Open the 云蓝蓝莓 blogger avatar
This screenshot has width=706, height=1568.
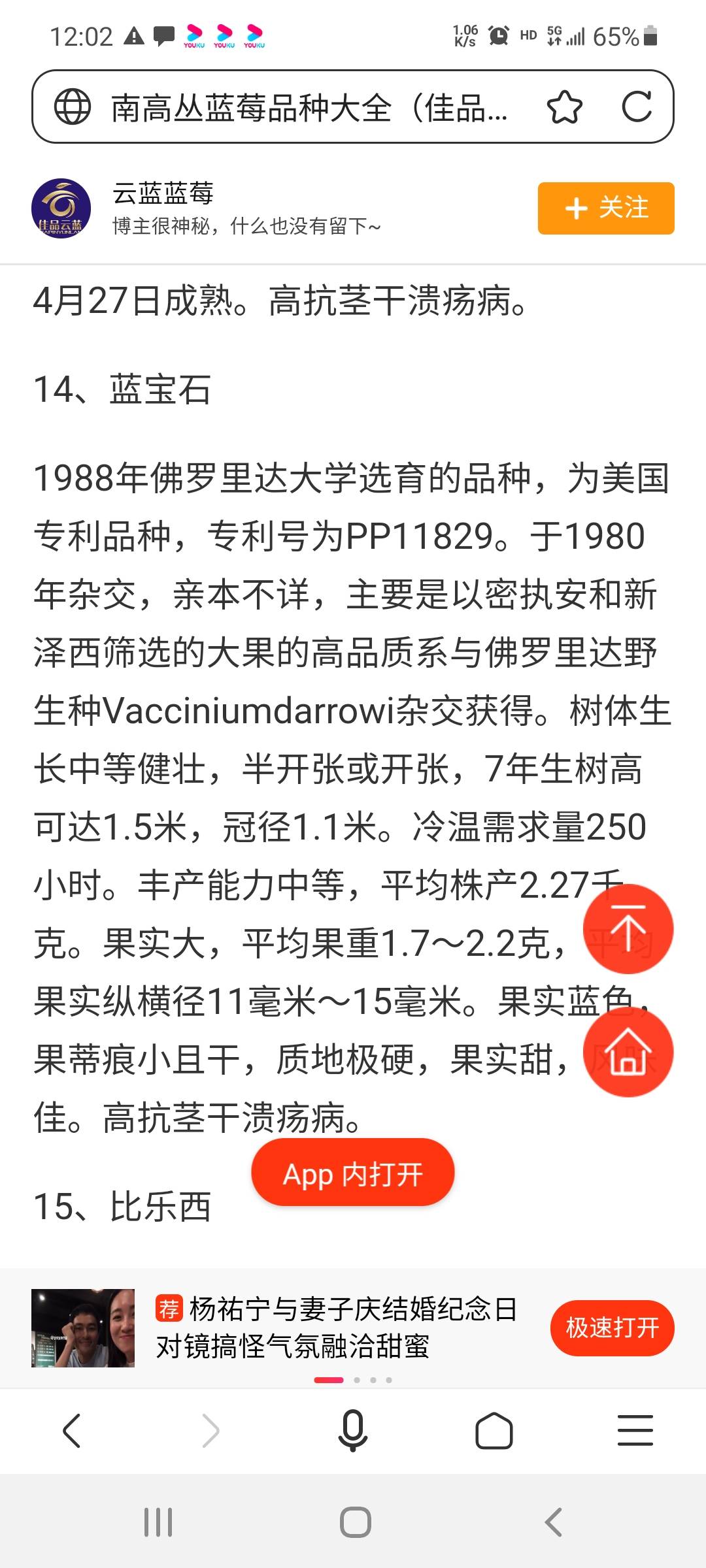click(61, 208)
